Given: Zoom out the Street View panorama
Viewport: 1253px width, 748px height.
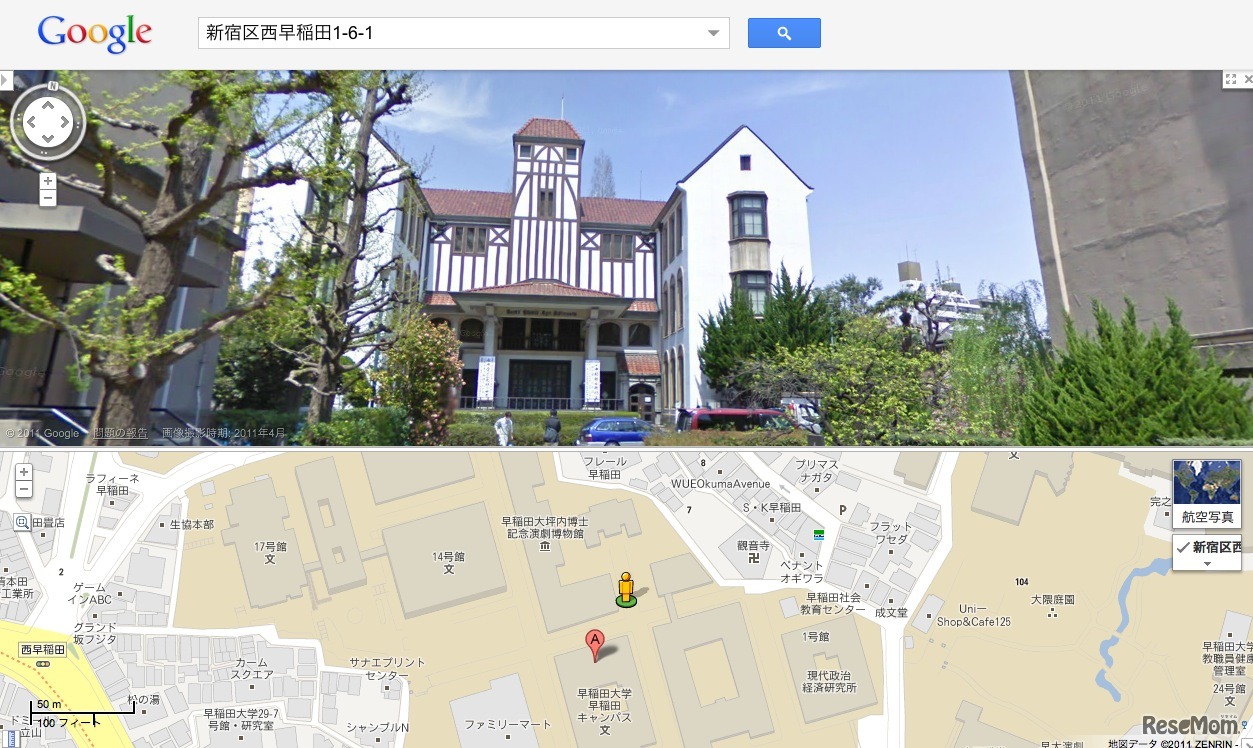Looking at the screenshot, I should (47, 198).
